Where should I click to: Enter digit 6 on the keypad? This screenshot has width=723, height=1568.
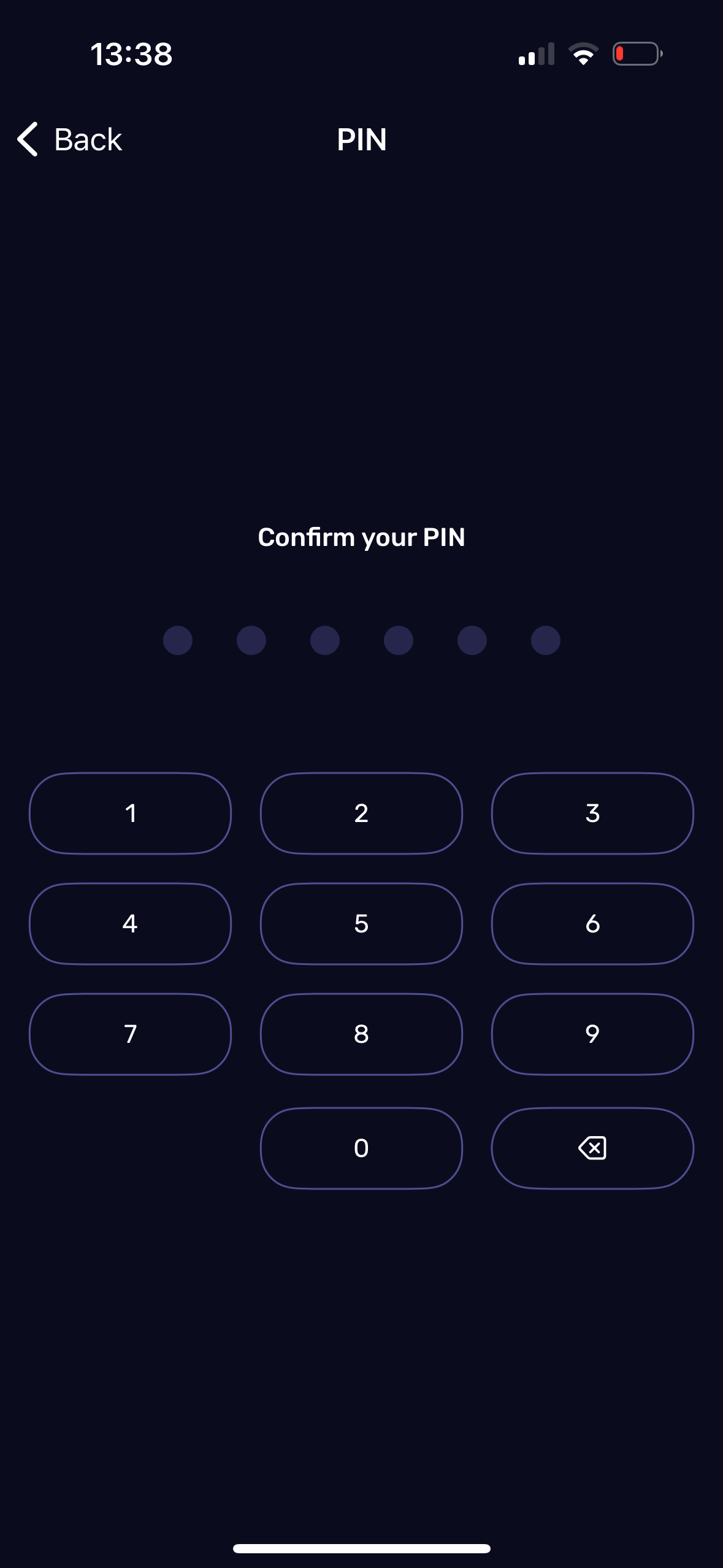point(592,924)
